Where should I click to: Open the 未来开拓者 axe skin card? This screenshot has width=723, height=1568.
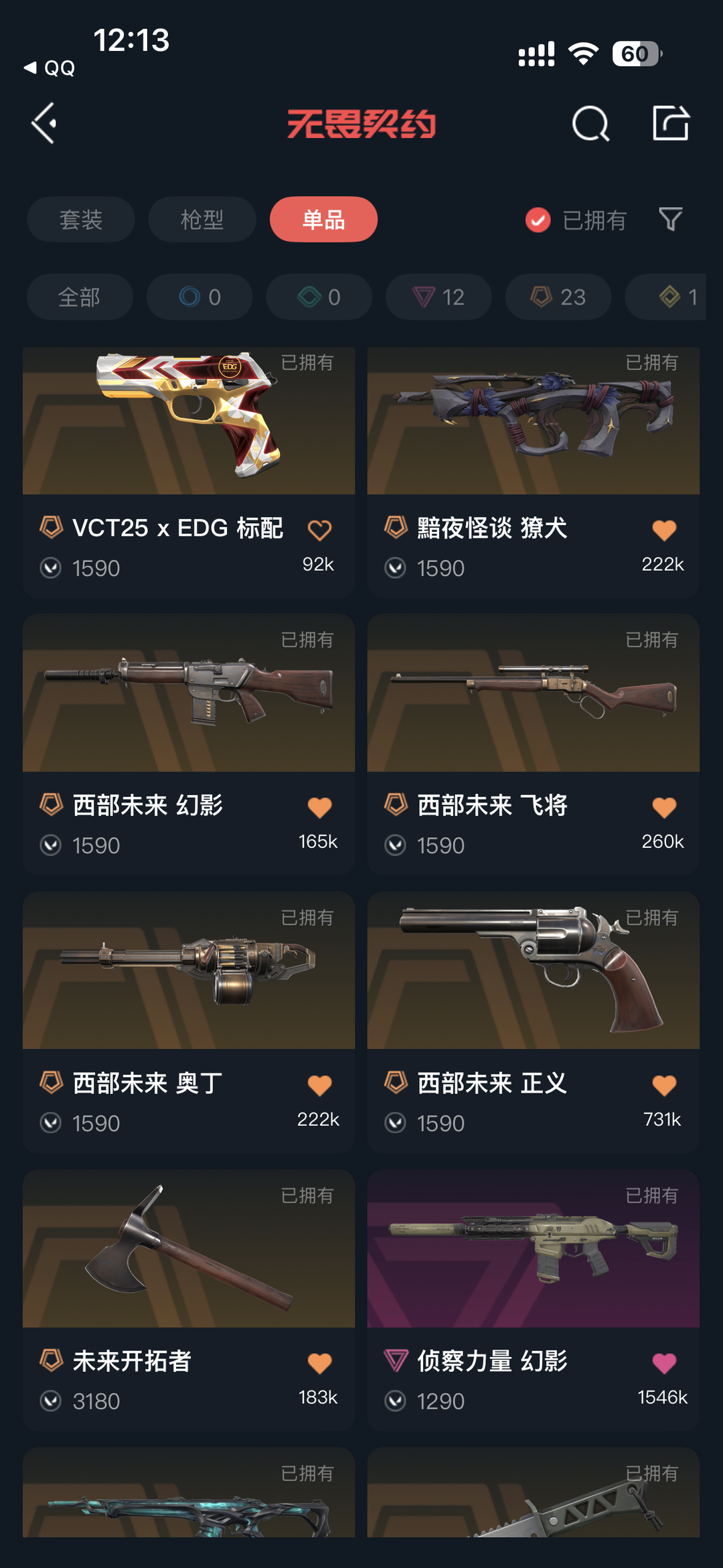point(189,1300)
